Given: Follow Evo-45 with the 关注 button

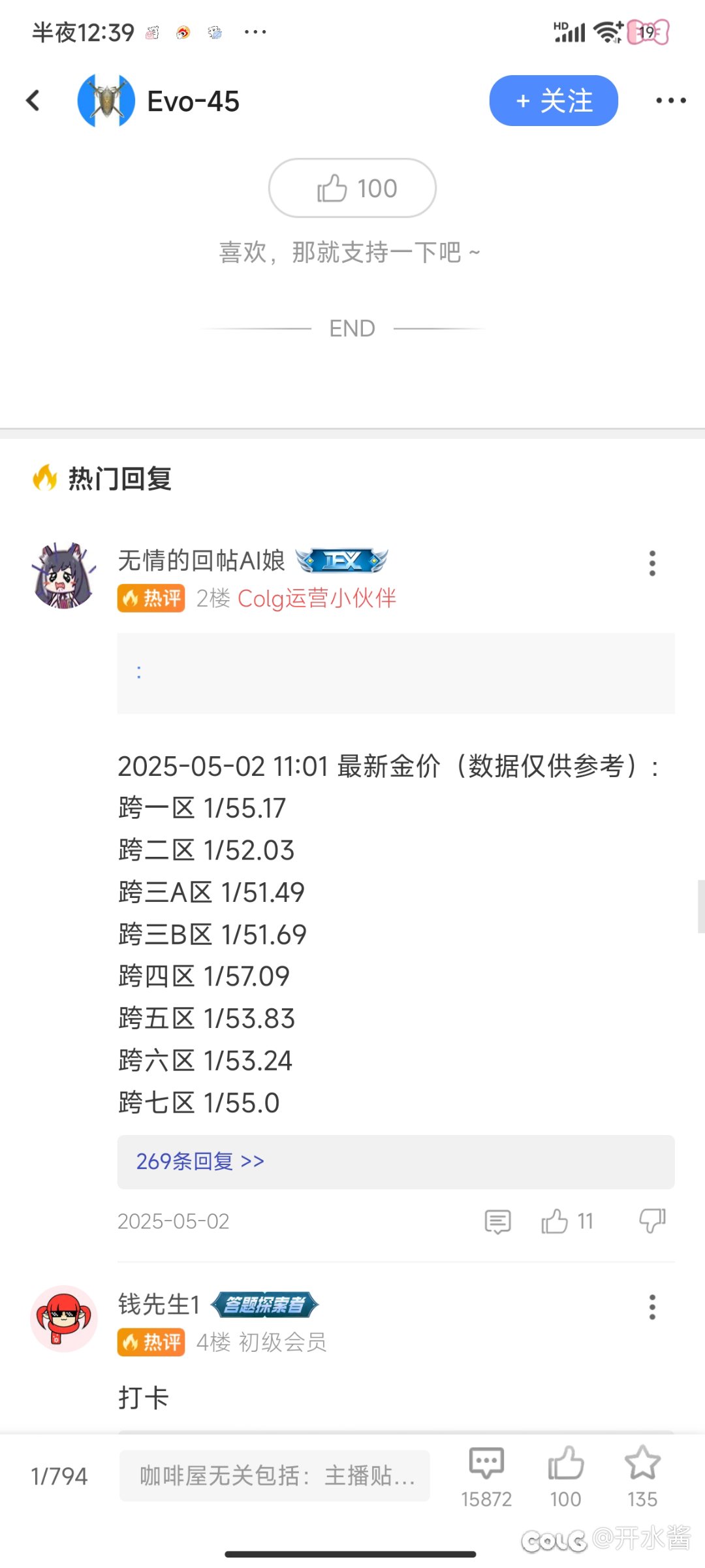Looking at the screenshot, I should (554, 101).
